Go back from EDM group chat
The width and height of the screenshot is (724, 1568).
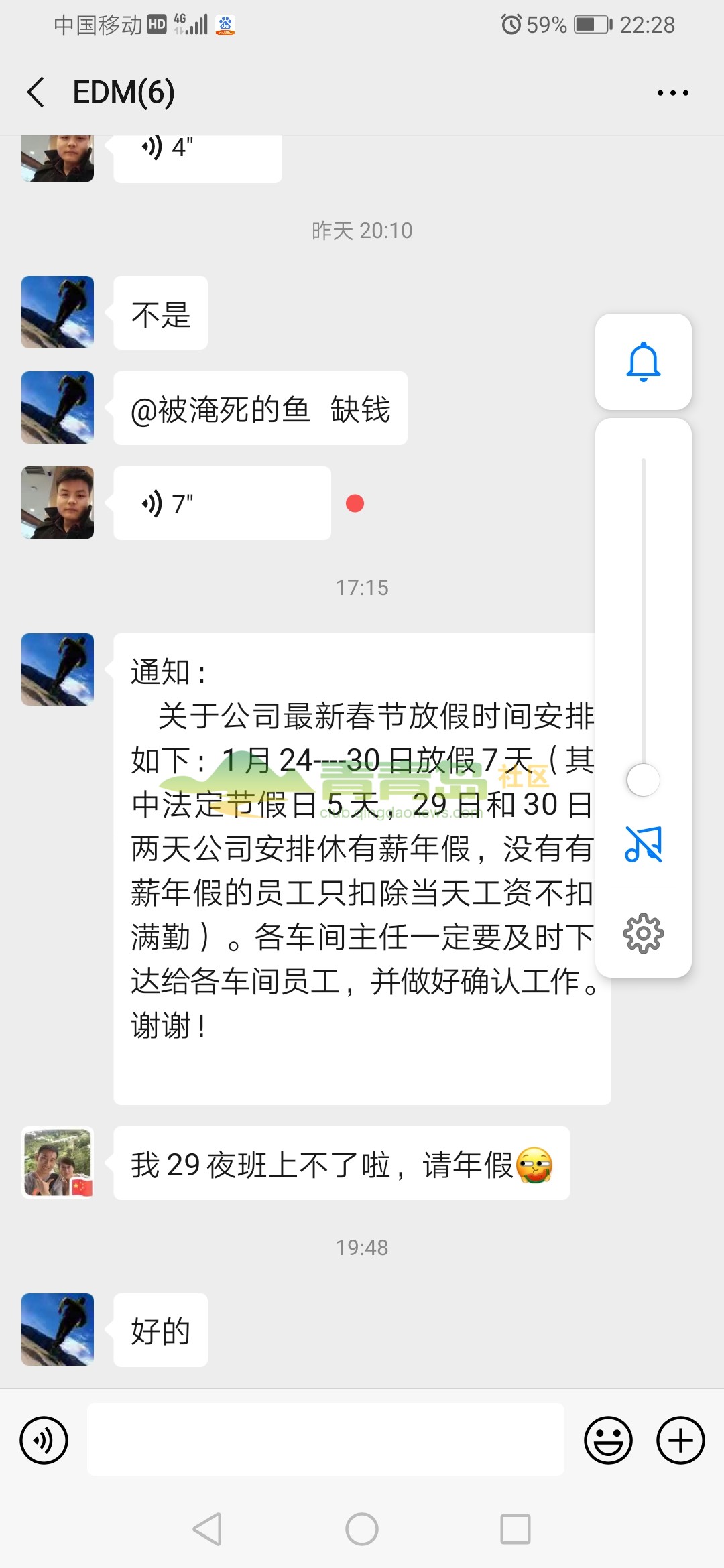36,92
